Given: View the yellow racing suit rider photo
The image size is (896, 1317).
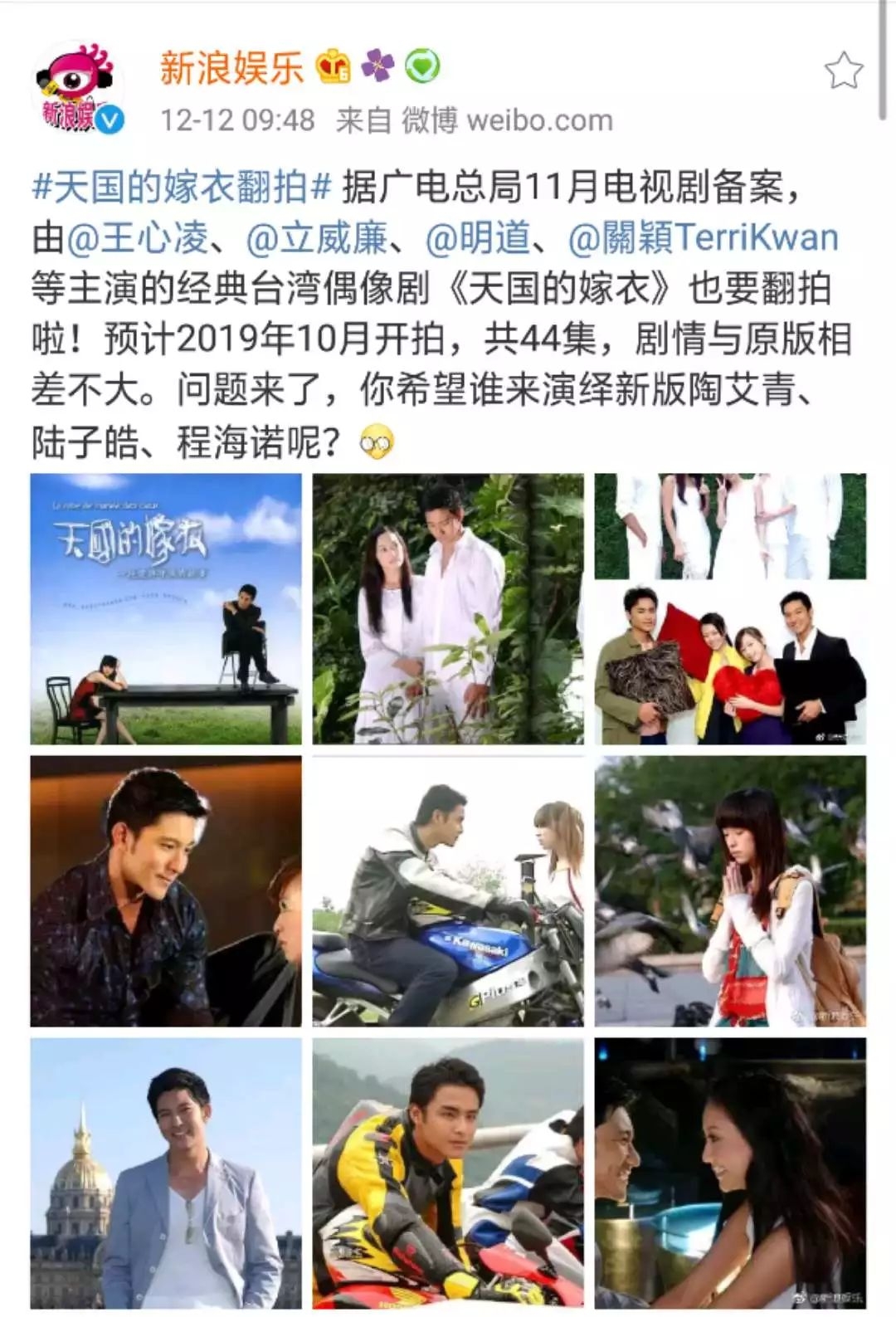Looking at the screenshot, I should 448,1173.
